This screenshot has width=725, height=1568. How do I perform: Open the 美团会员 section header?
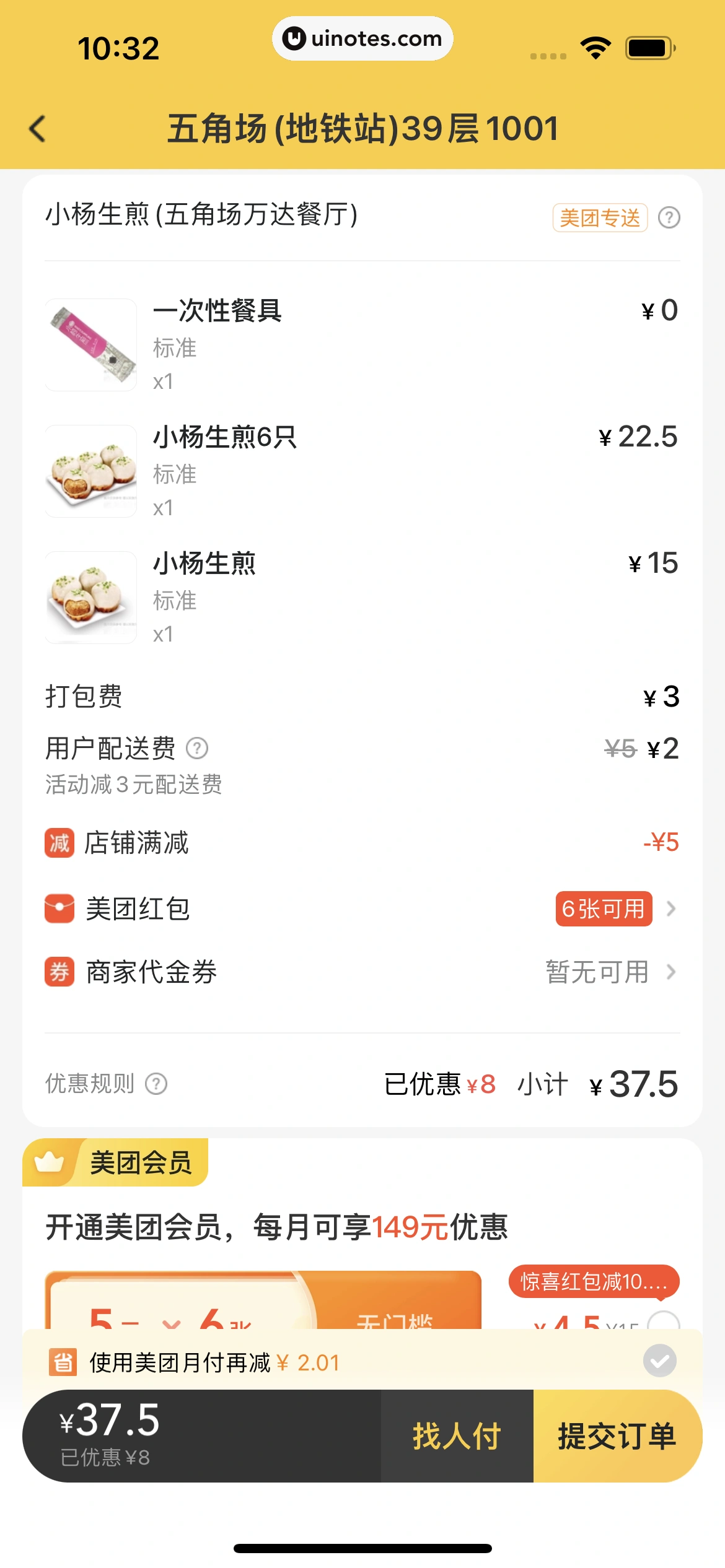pyautogui.click(x=118, y=1162)
